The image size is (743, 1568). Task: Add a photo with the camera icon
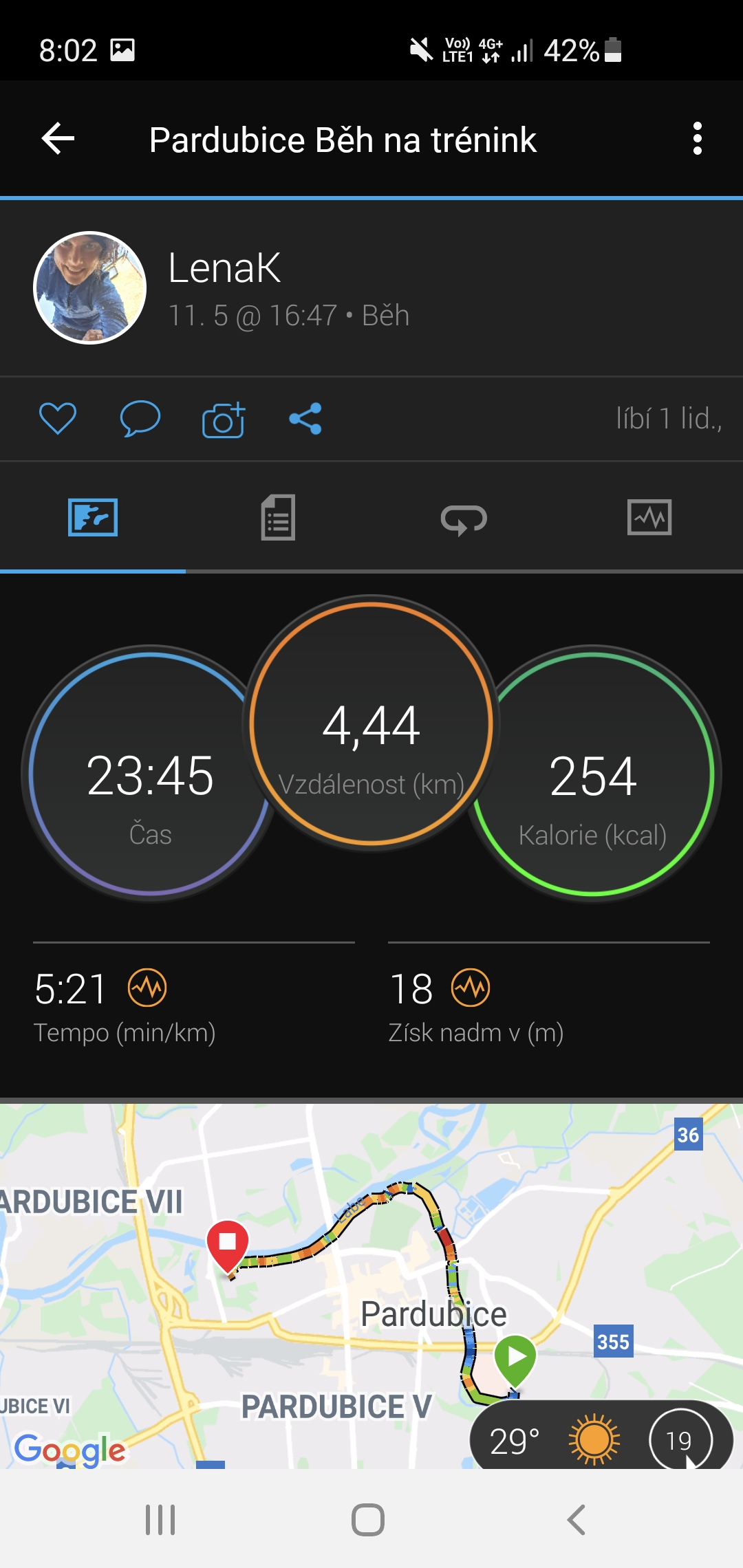click(x=224, y=420)
